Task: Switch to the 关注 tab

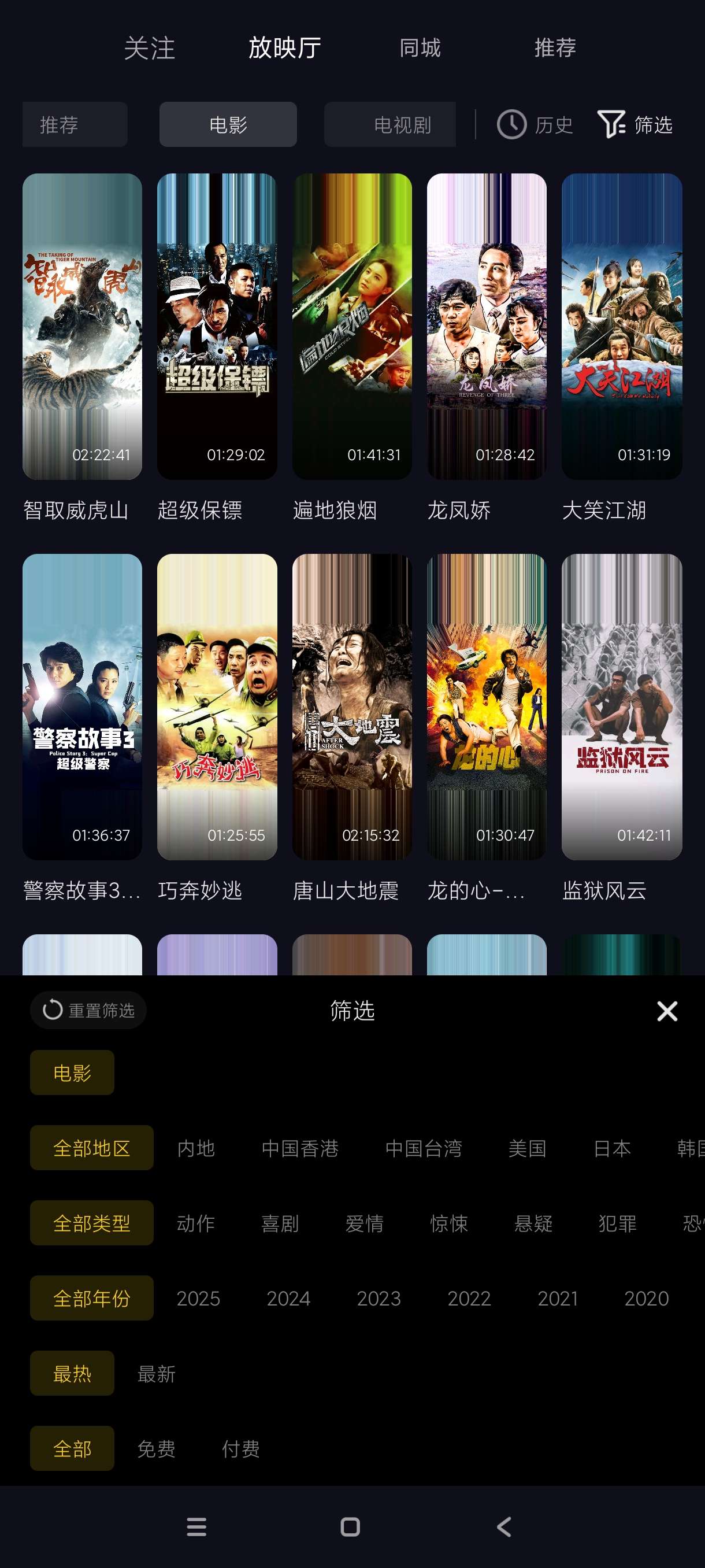Action: point(149,48)
